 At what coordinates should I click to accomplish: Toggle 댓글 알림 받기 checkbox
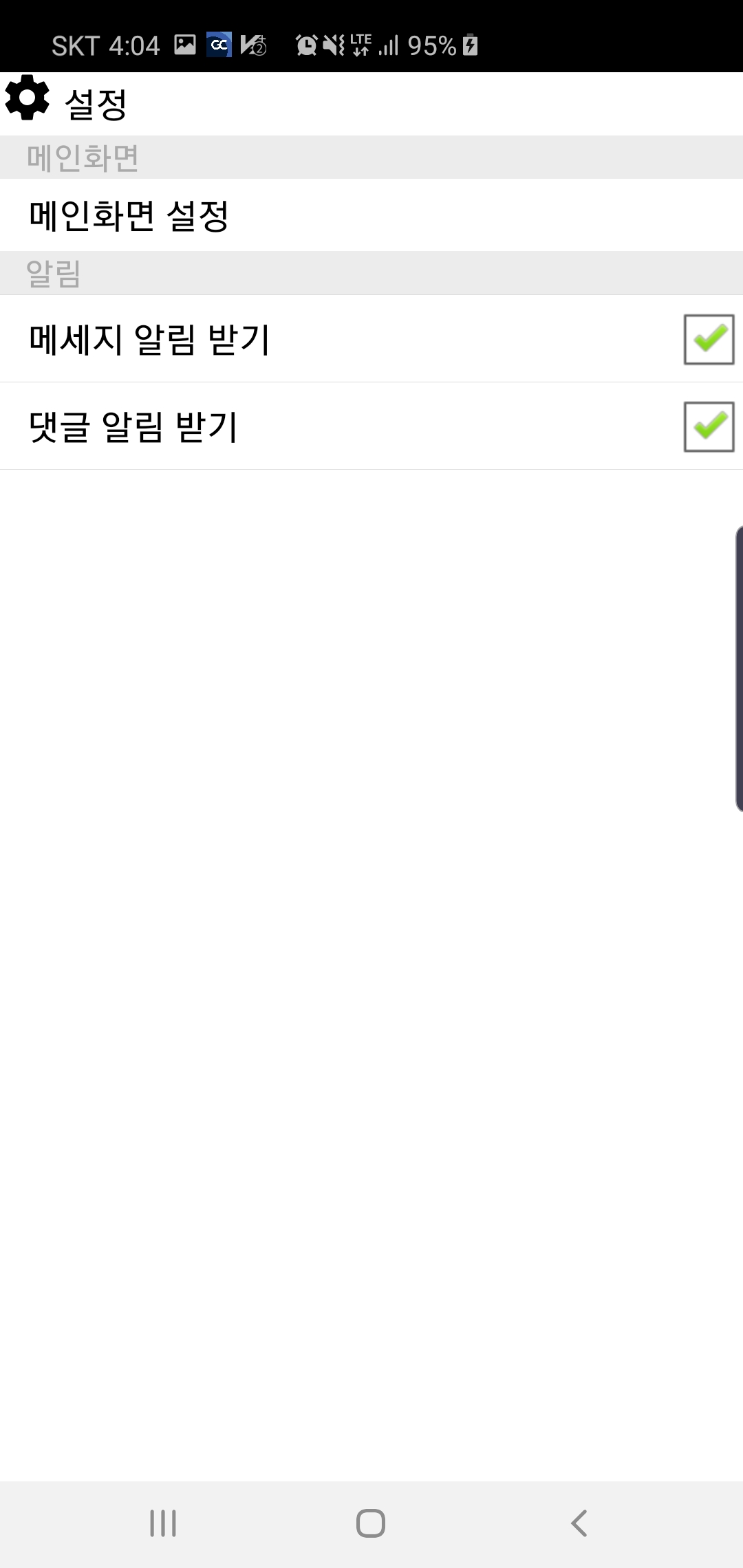click(709, 426)
